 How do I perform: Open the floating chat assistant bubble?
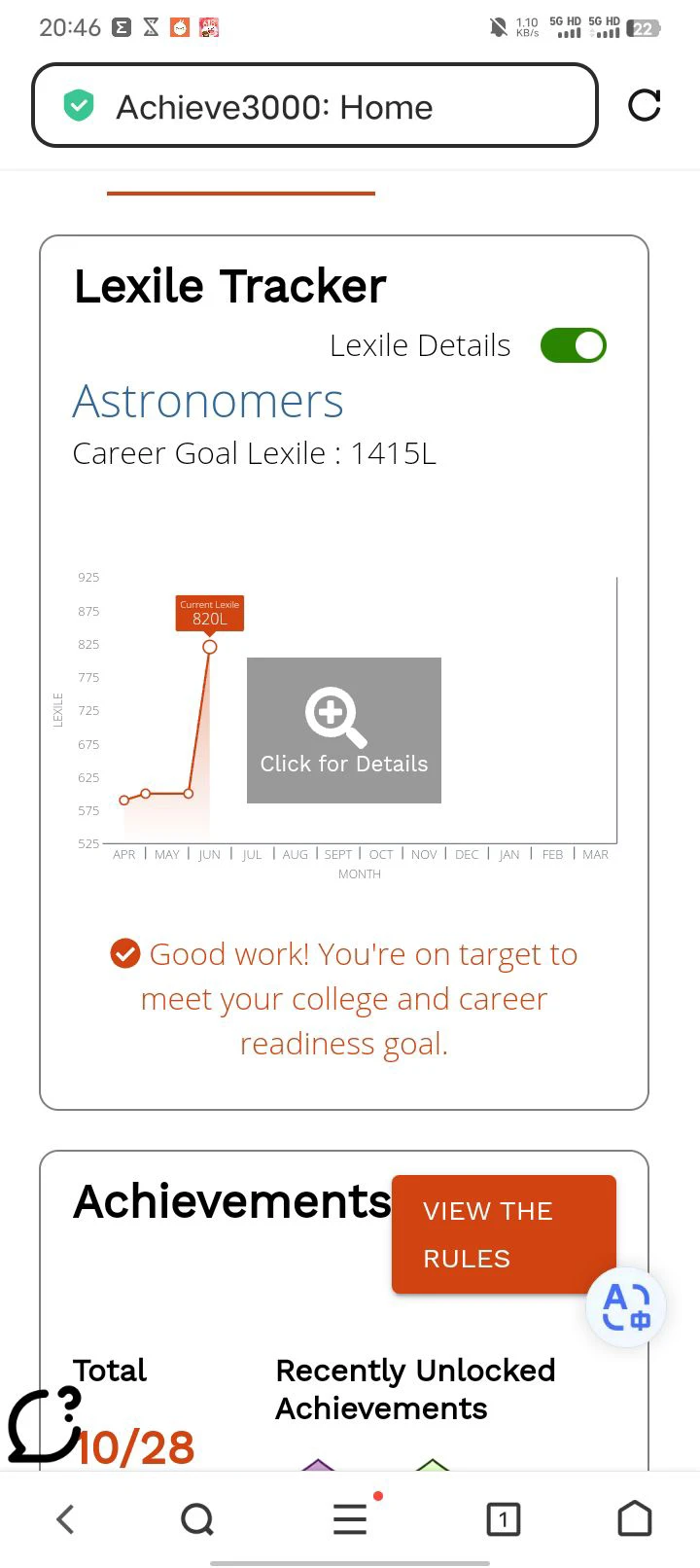(45, 1426)
